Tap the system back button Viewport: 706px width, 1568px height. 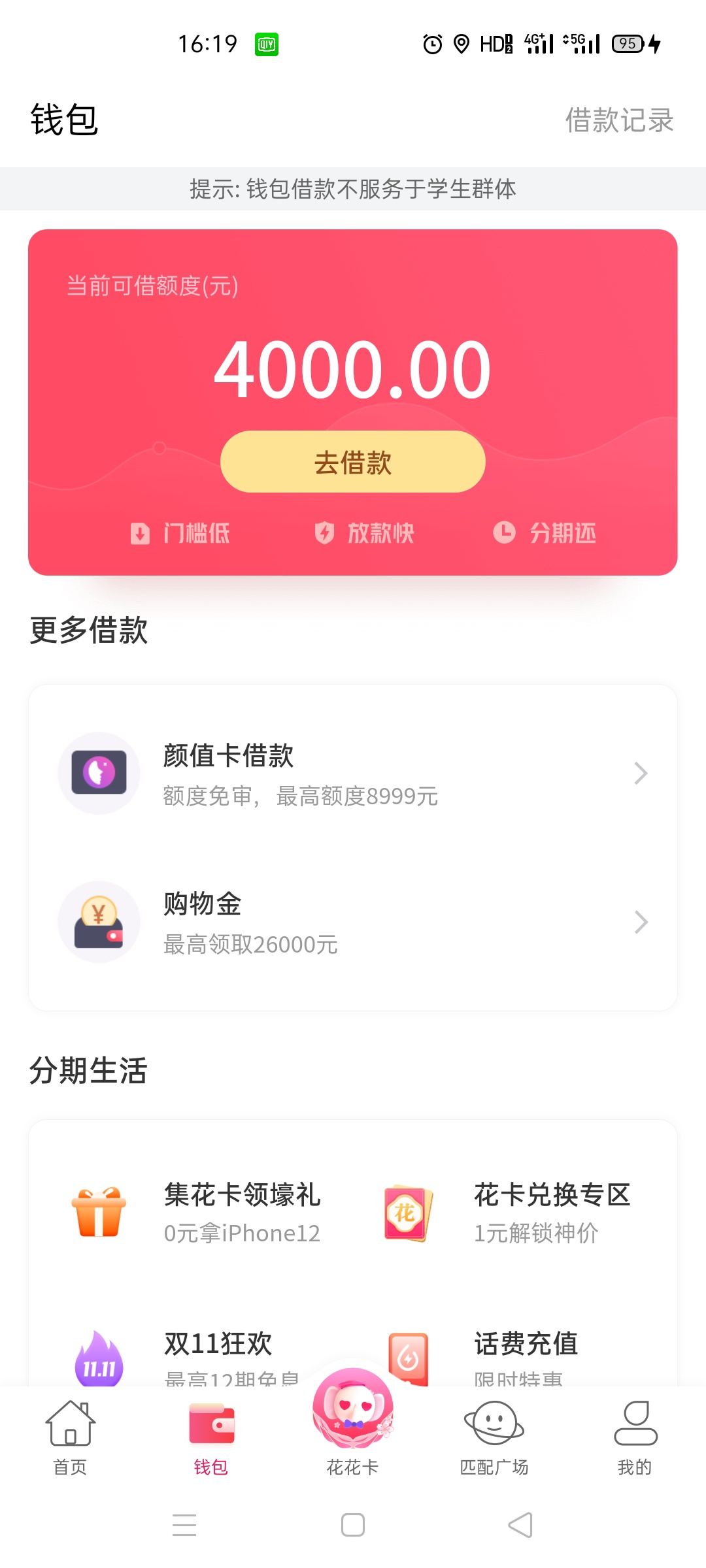[x=520, y=1525]
